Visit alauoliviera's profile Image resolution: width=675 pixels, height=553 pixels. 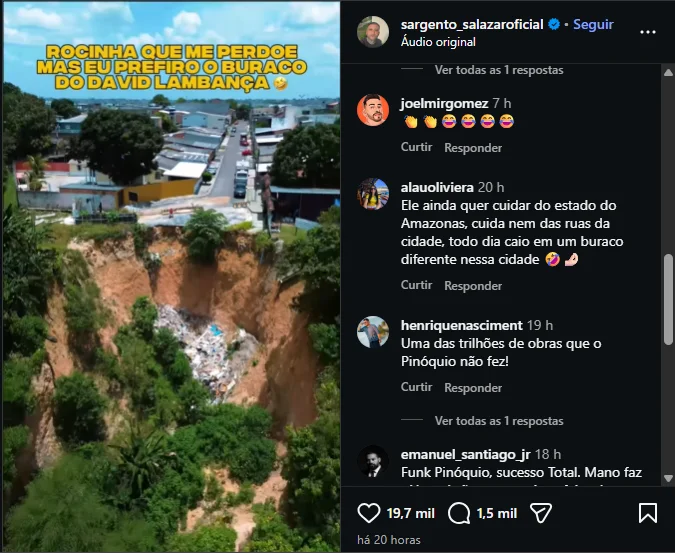click(x=437, y=187)
